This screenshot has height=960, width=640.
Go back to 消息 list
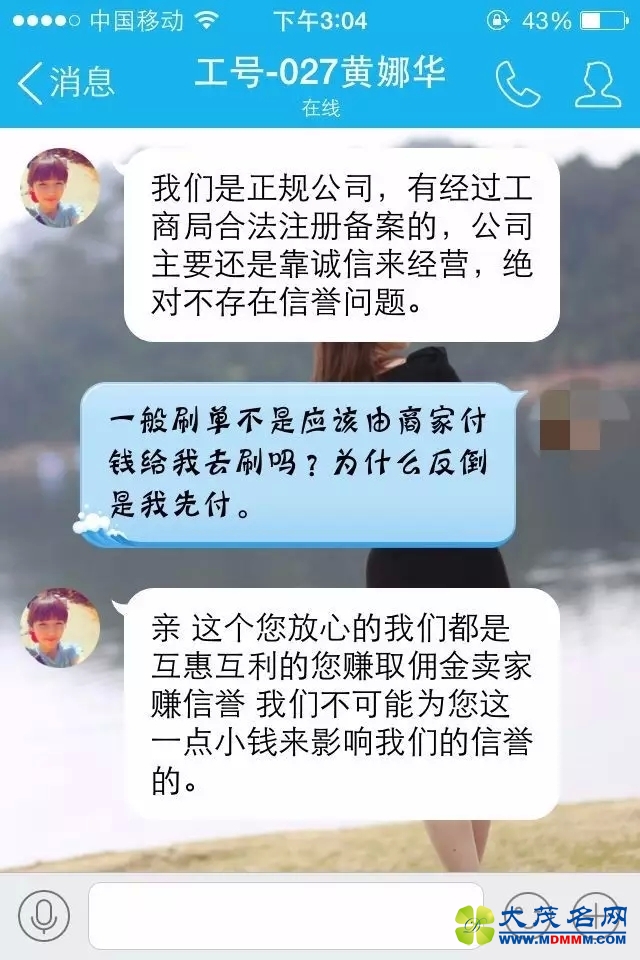point(65,82)
